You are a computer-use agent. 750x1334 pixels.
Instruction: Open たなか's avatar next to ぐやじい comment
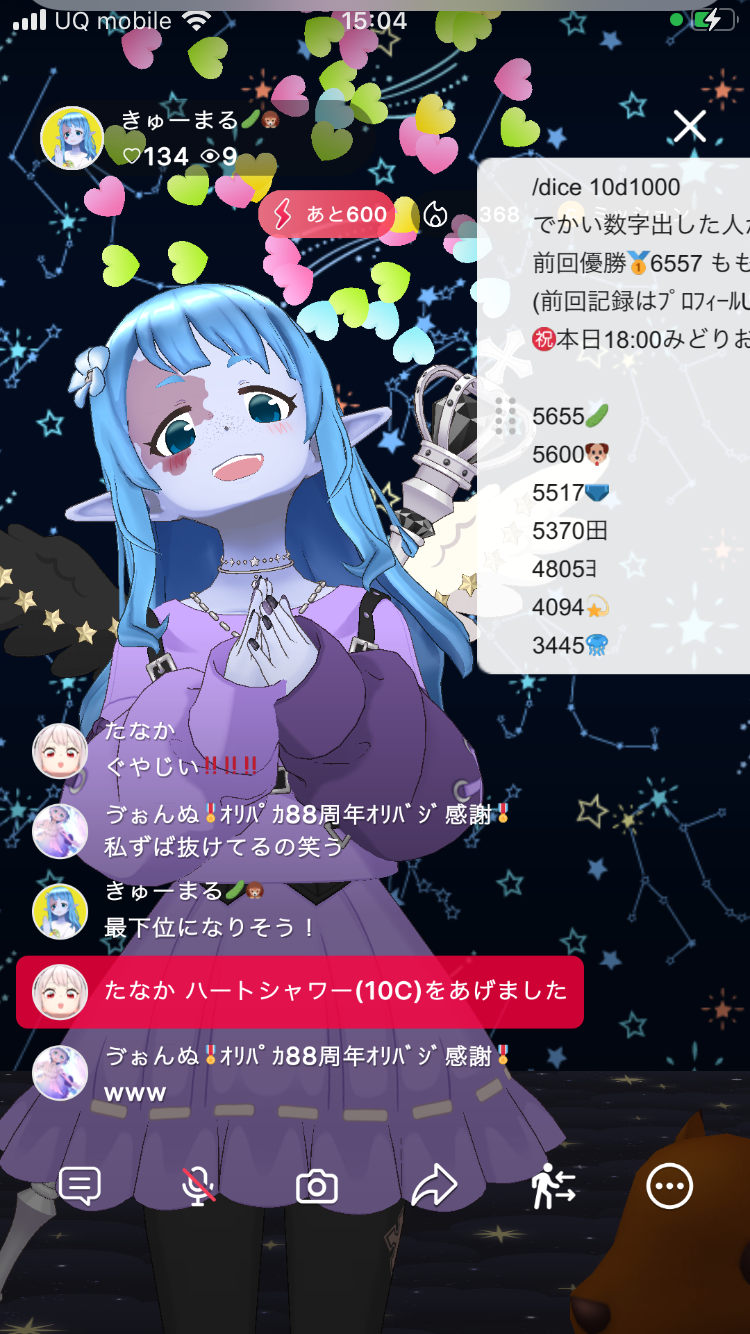60,751
